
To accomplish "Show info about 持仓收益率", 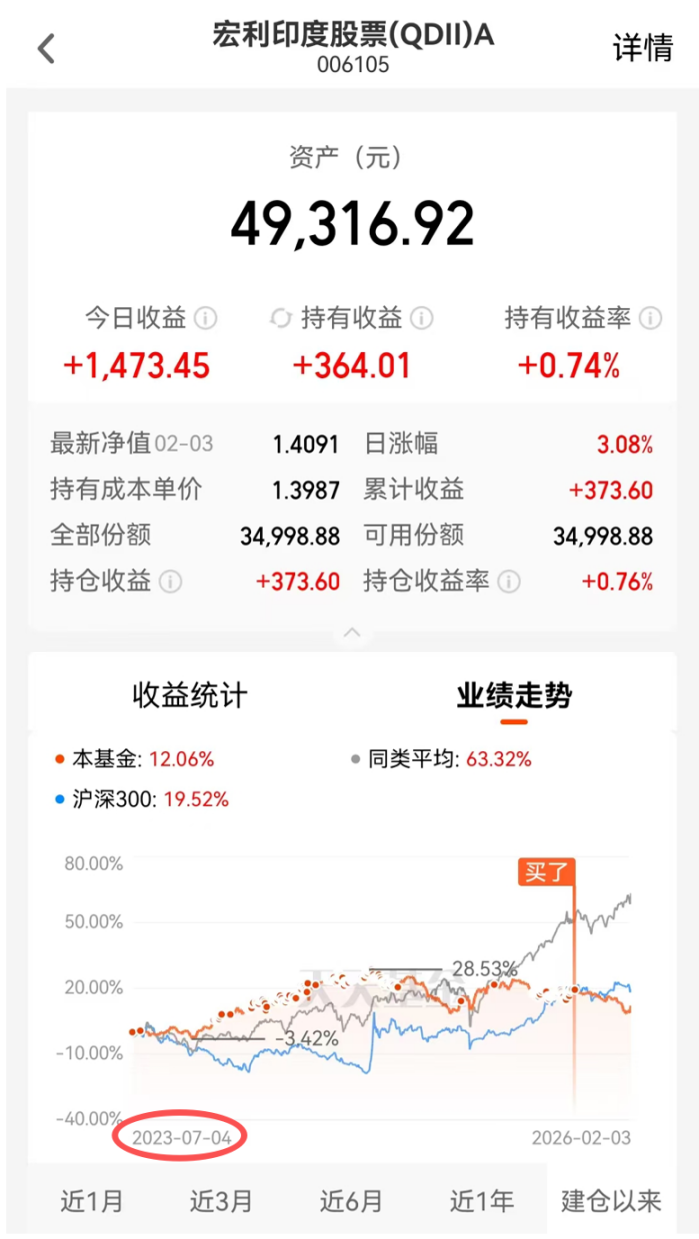I will (x=509, y=581).
